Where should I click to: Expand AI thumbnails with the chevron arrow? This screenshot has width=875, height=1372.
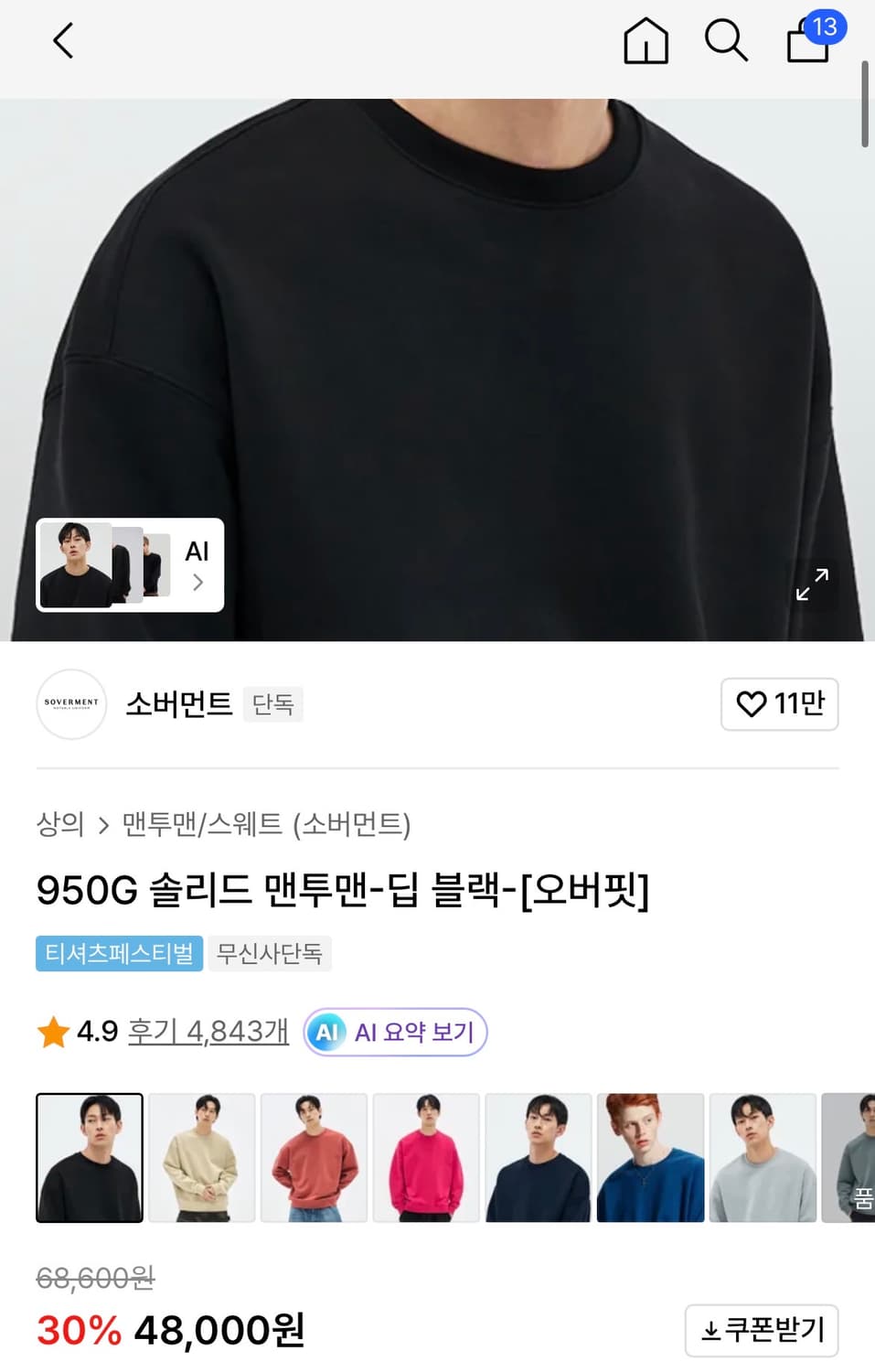pos(198,583)
